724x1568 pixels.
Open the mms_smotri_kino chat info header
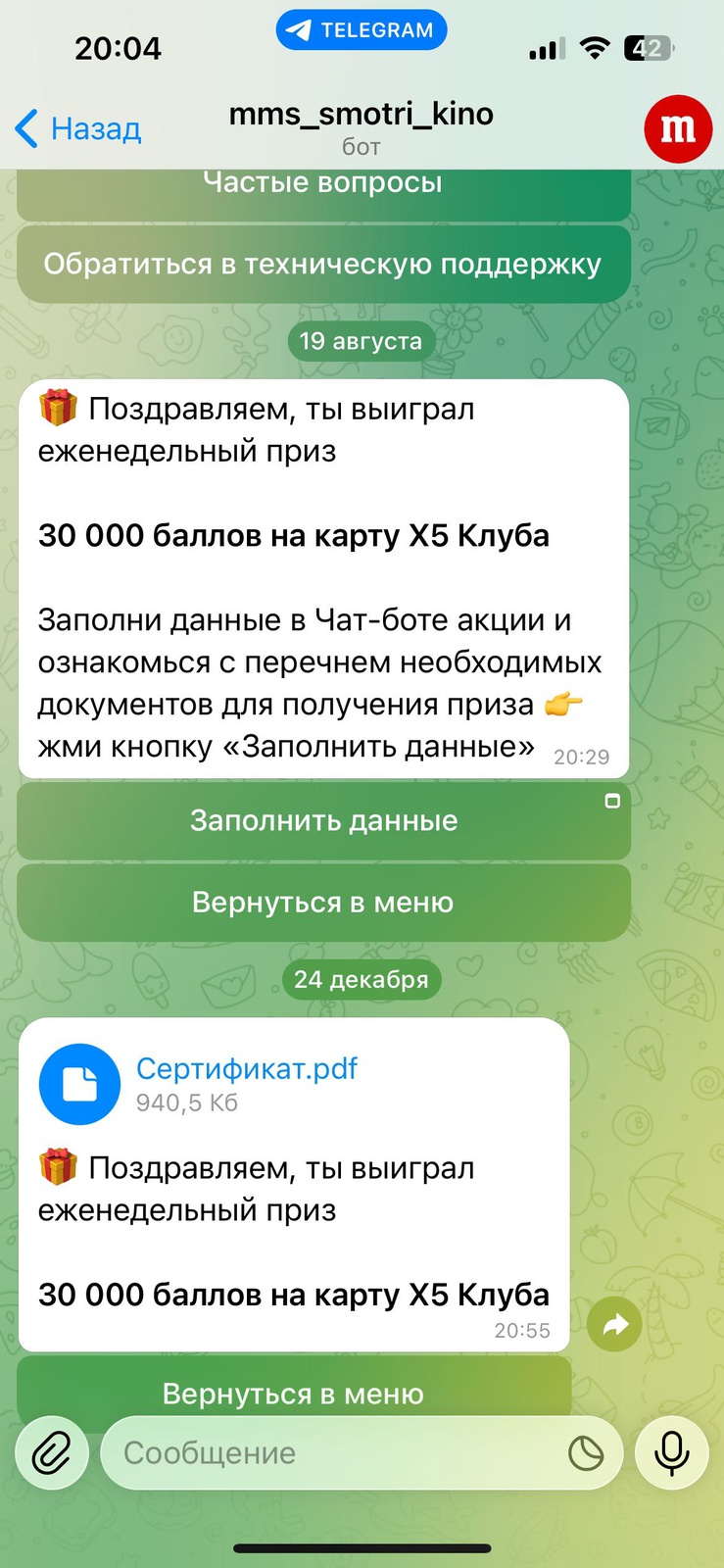tap(361, 127)
